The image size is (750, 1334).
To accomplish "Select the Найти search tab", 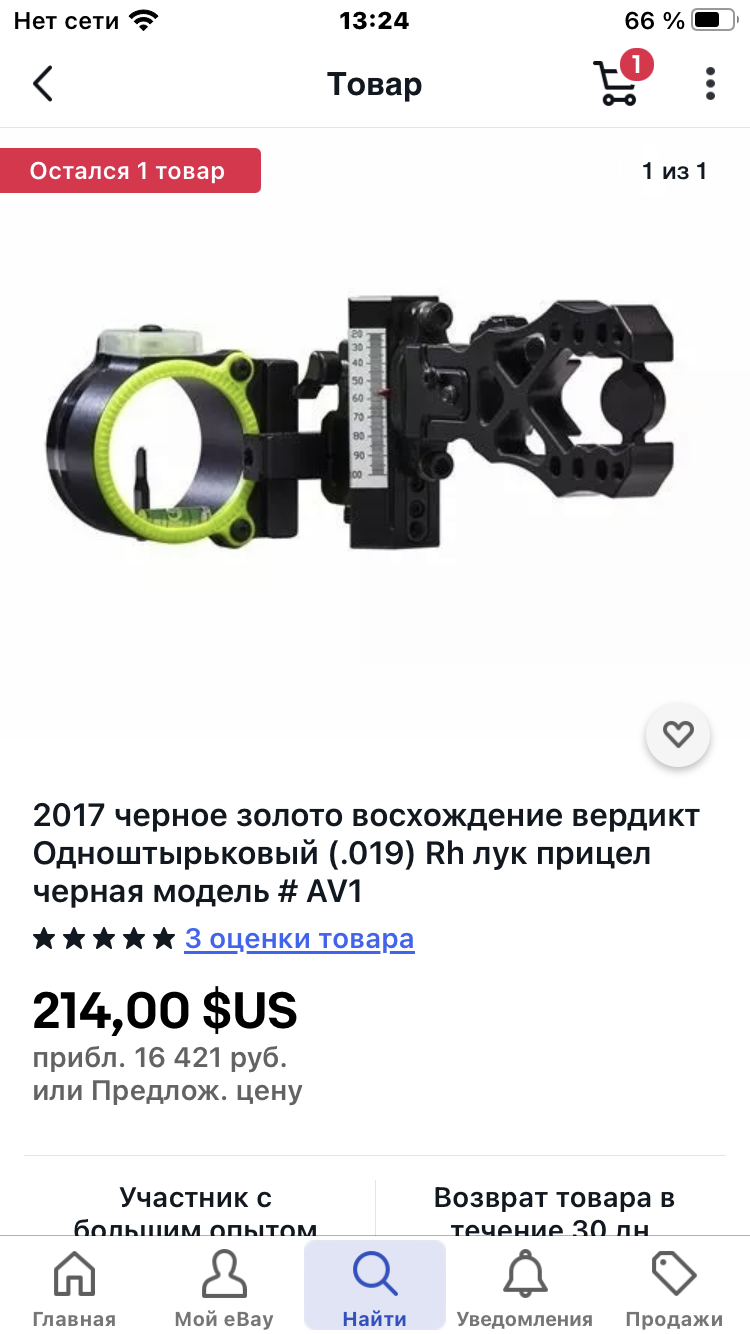I will [375, 1289].
